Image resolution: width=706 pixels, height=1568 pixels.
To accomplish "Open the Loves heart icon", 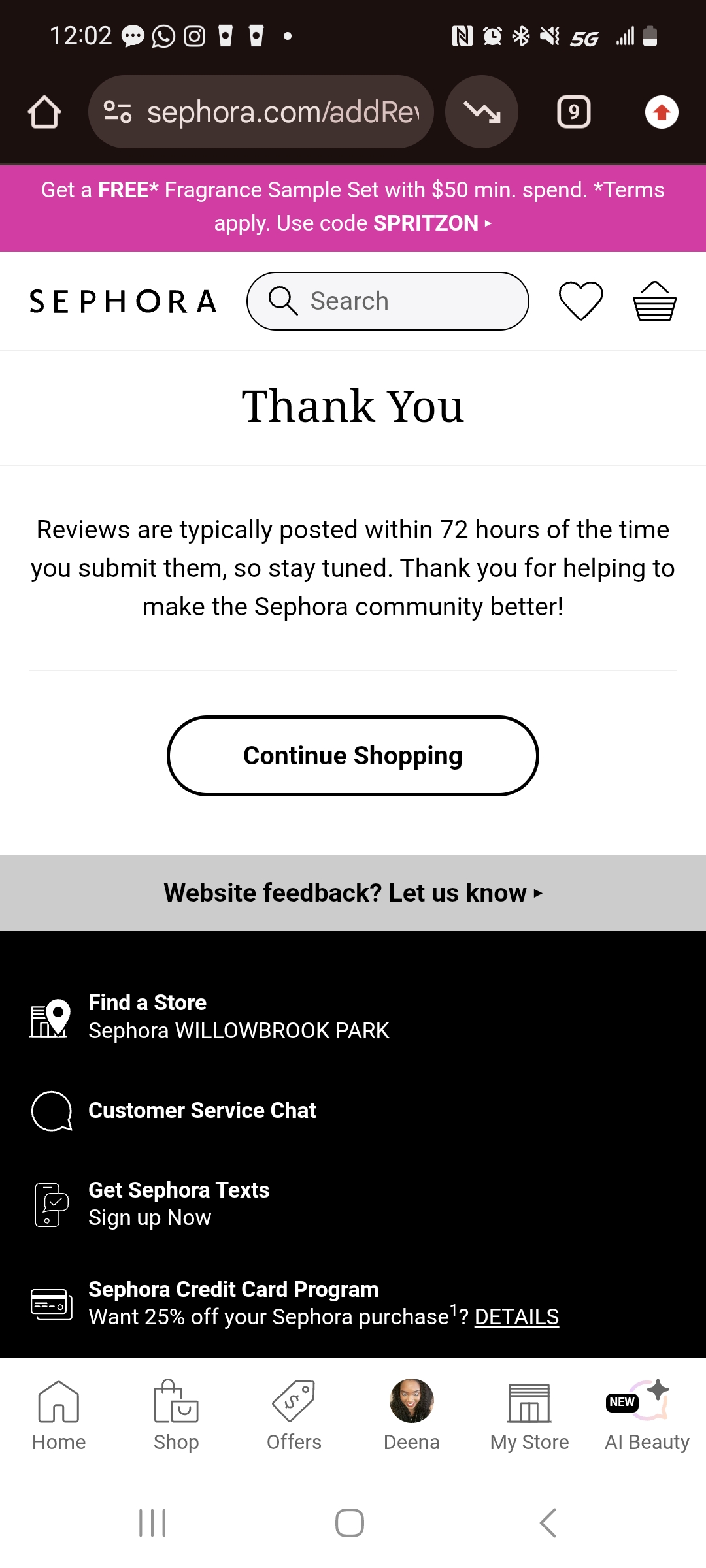I will 580,301.
